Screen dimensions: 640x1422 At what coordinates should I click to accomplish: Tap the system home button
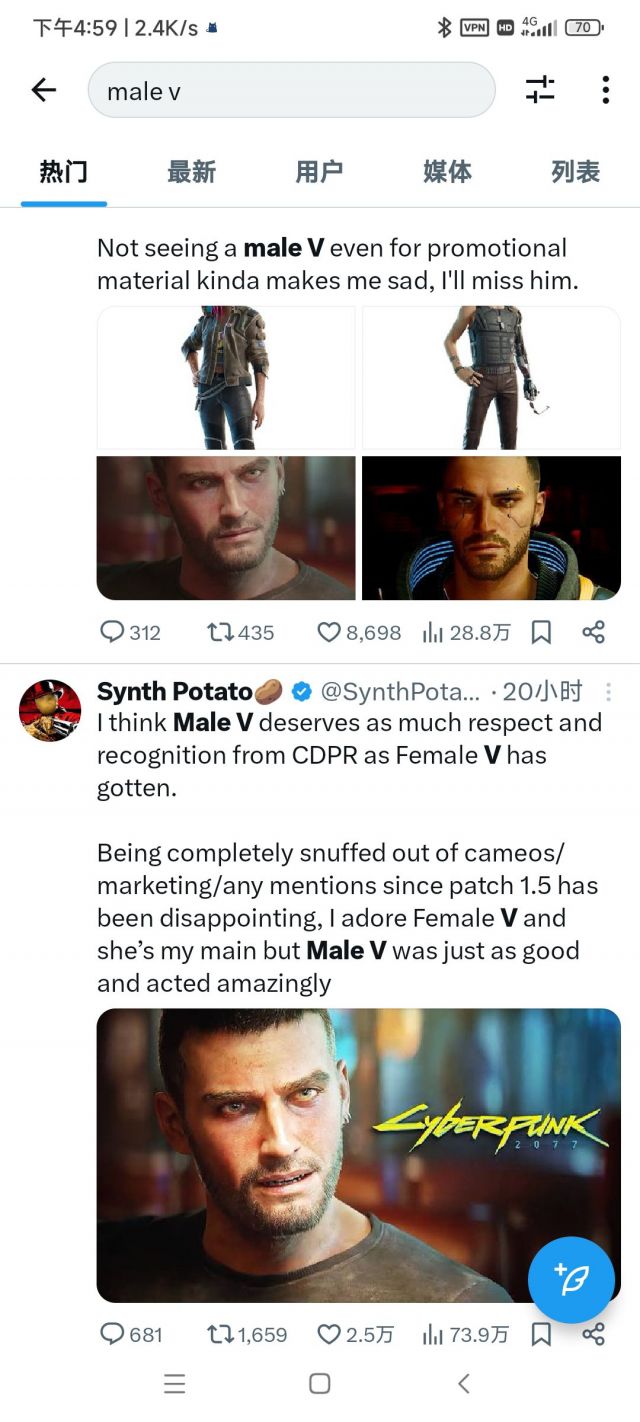pos(320,1384)
